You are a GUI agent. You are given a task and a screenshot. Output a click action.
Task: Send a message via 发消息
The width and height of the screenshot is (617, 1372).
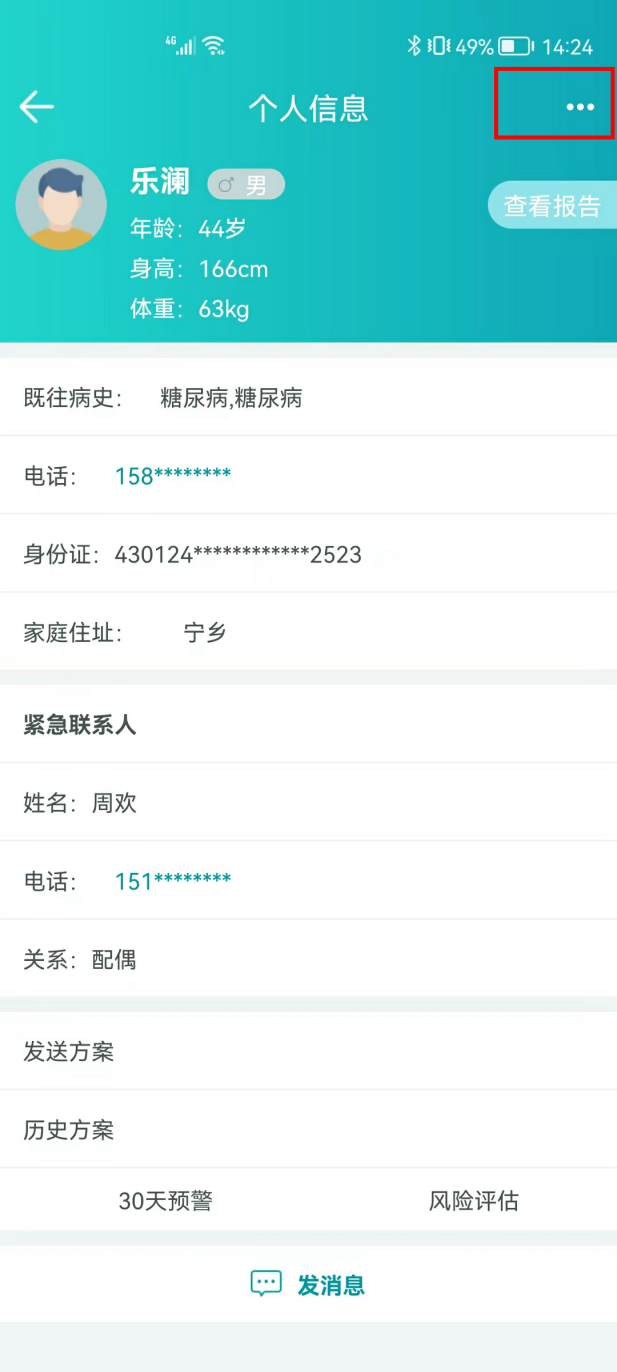(308, 1284)
